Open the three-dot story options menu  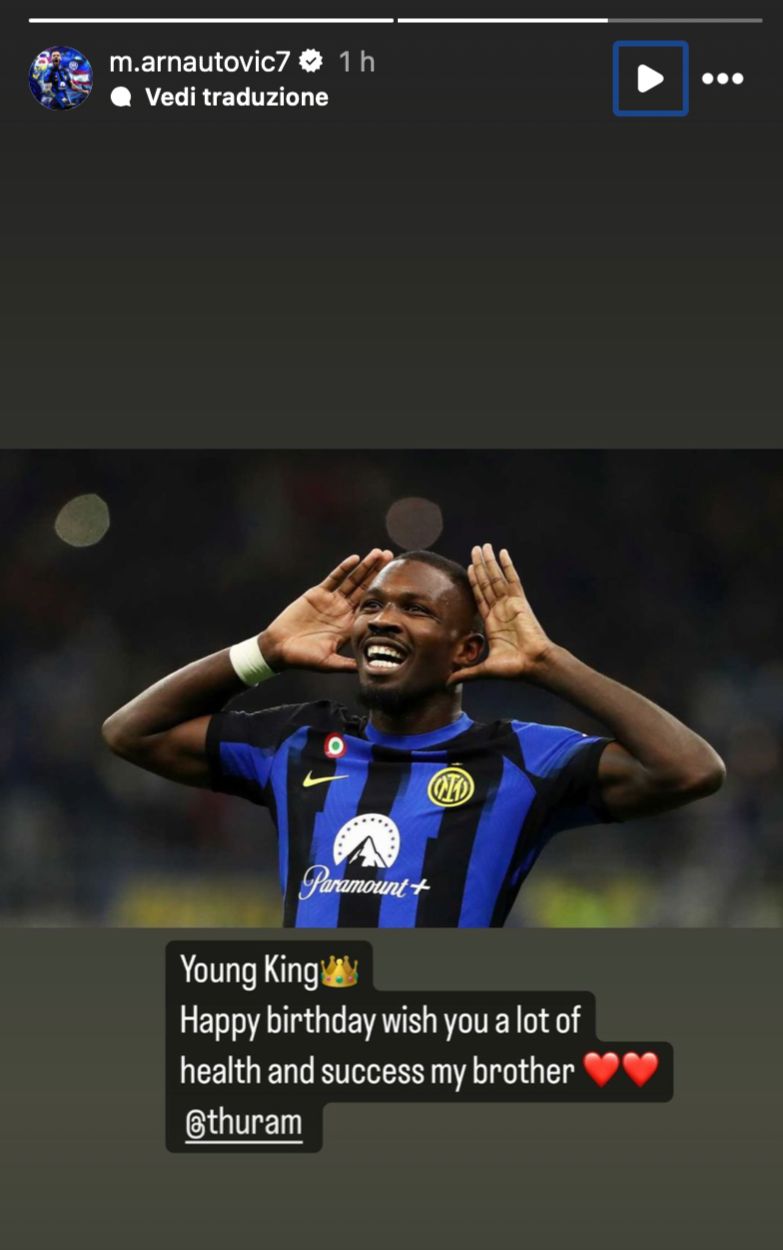[x=722, y=78]
